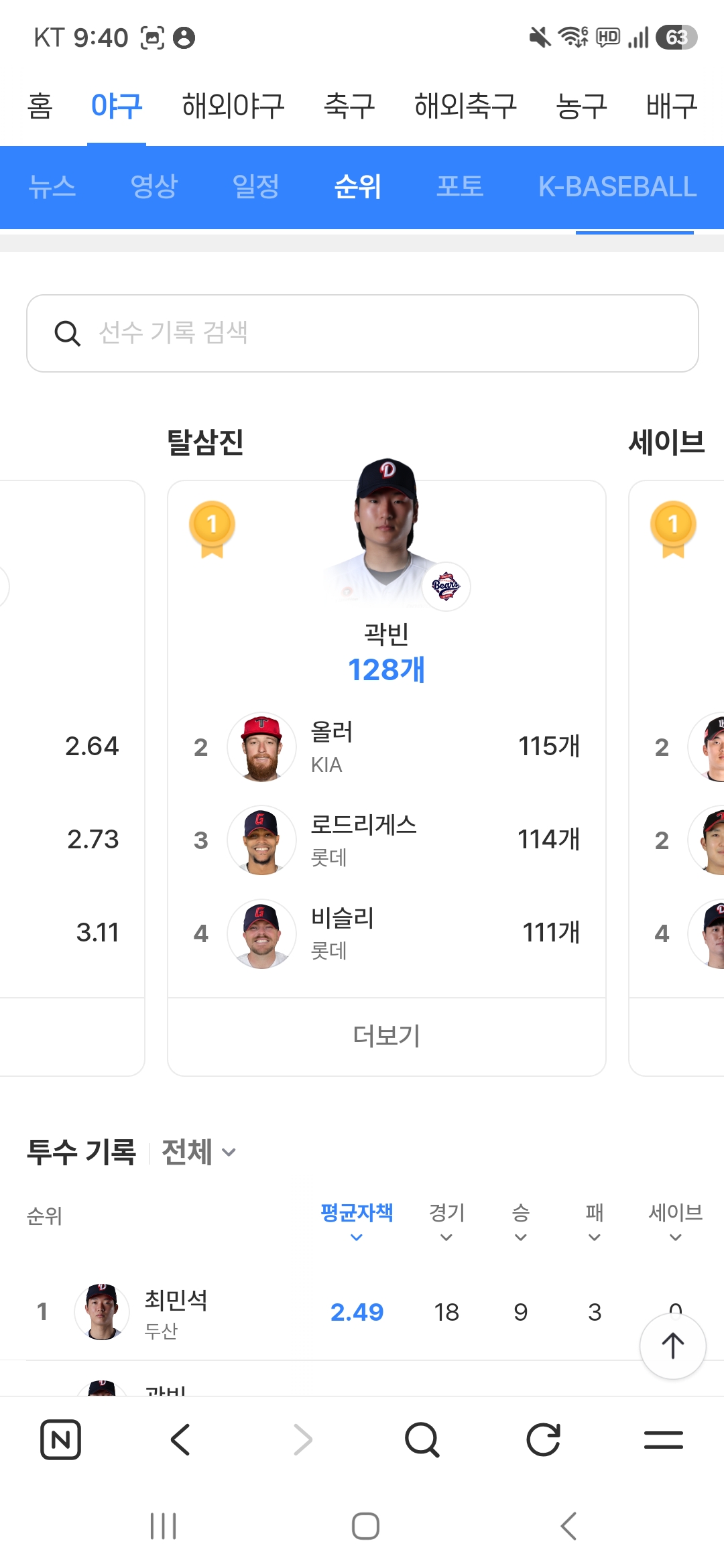724x1568 pixels.
Task: Open the 뉴스 sub-tab
Action: (52, 186)
